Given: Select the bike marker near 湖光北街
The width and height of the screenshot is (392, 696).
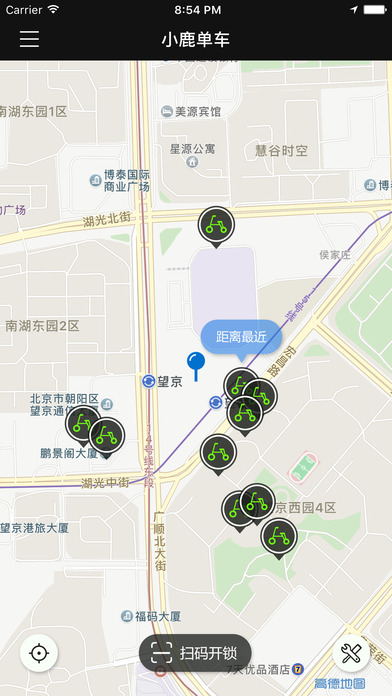Looking at the screenshot, I should click(216, 225).
